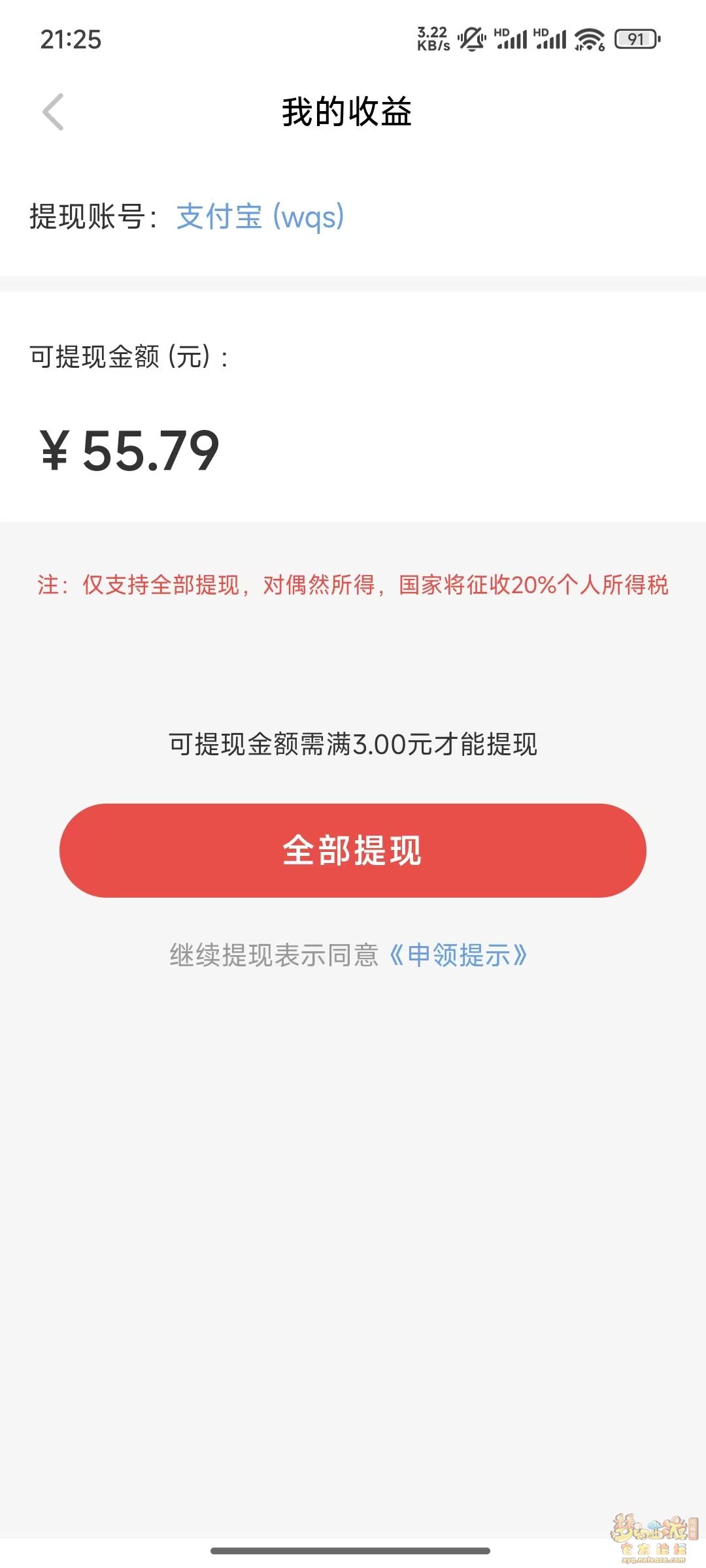
Task: Open the 《申领提示》 link
Action: (x=458, y=955)
